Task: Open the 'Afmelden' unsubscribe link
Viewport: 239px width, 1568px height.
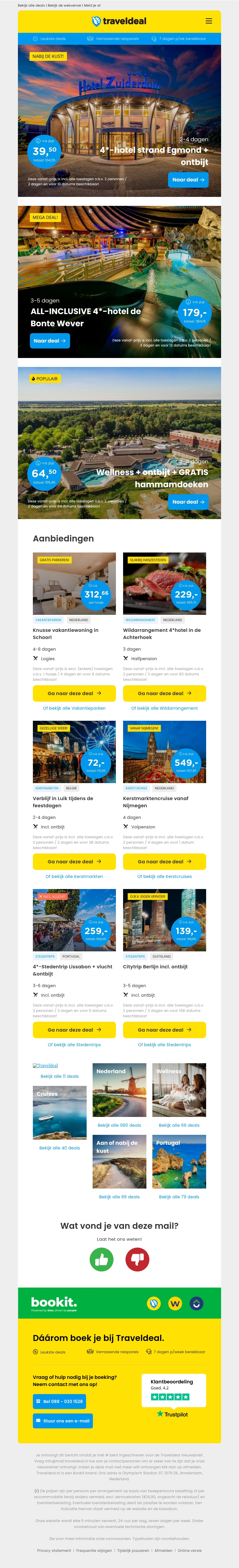Action: click(163, 1550)
